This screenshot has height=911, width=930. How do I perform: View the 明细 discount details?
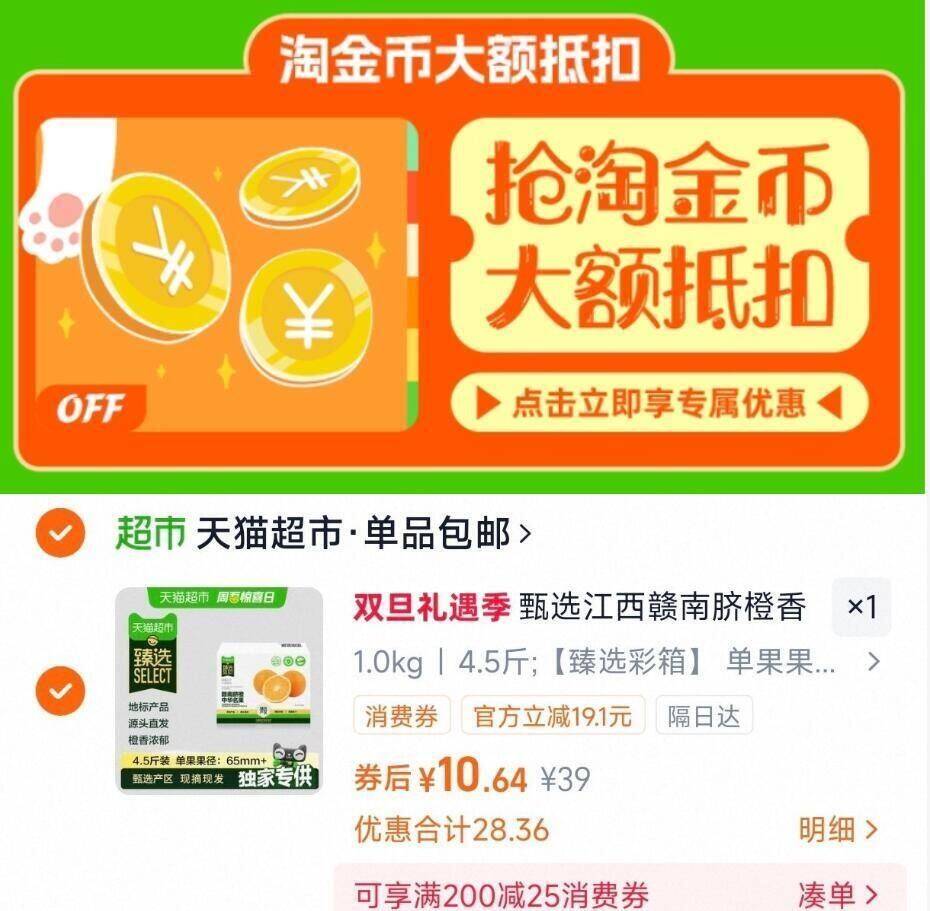[x=837, y=829]
